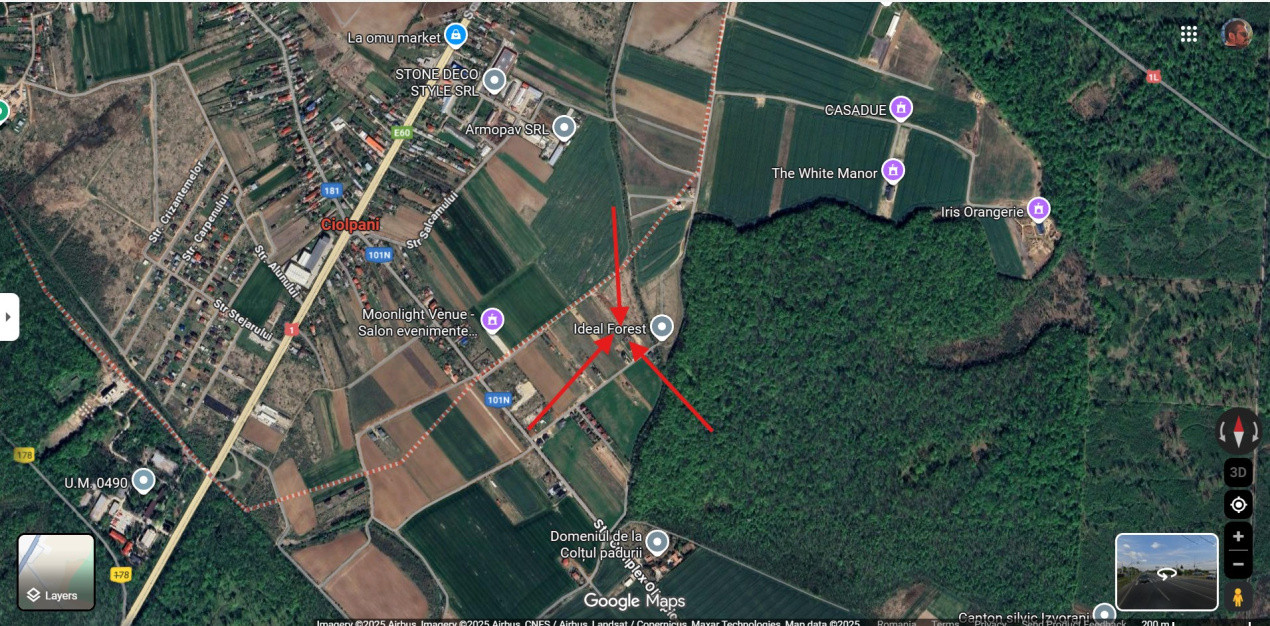Open the Iris Orangerie marker
This screenshot has height=626, width=1270.
point(1039,209)
